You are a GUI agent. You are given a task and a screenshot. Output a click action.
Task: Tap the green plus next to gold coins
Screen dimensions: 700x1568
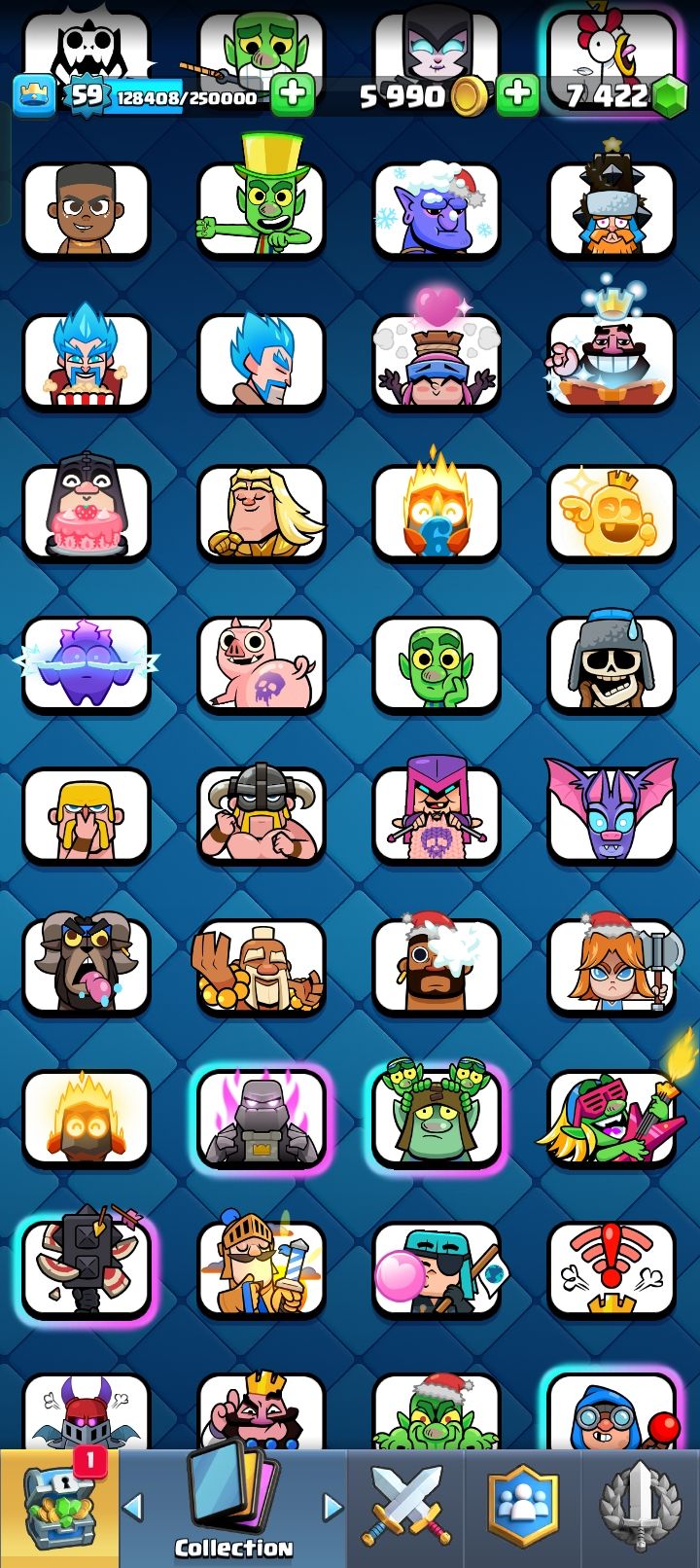click(517, 95)
